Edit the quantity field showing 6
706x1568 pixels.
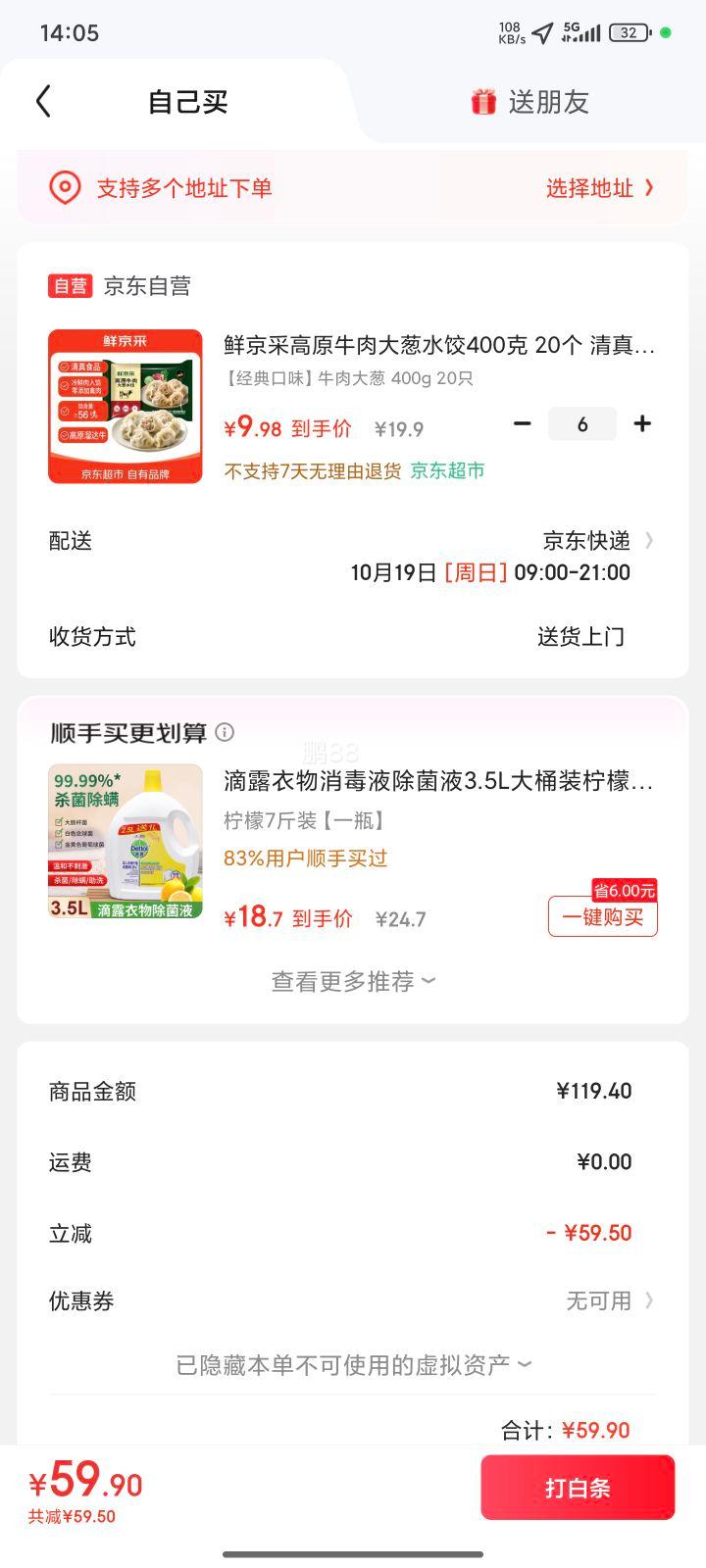pyautogui.click(x=582, y=423)
